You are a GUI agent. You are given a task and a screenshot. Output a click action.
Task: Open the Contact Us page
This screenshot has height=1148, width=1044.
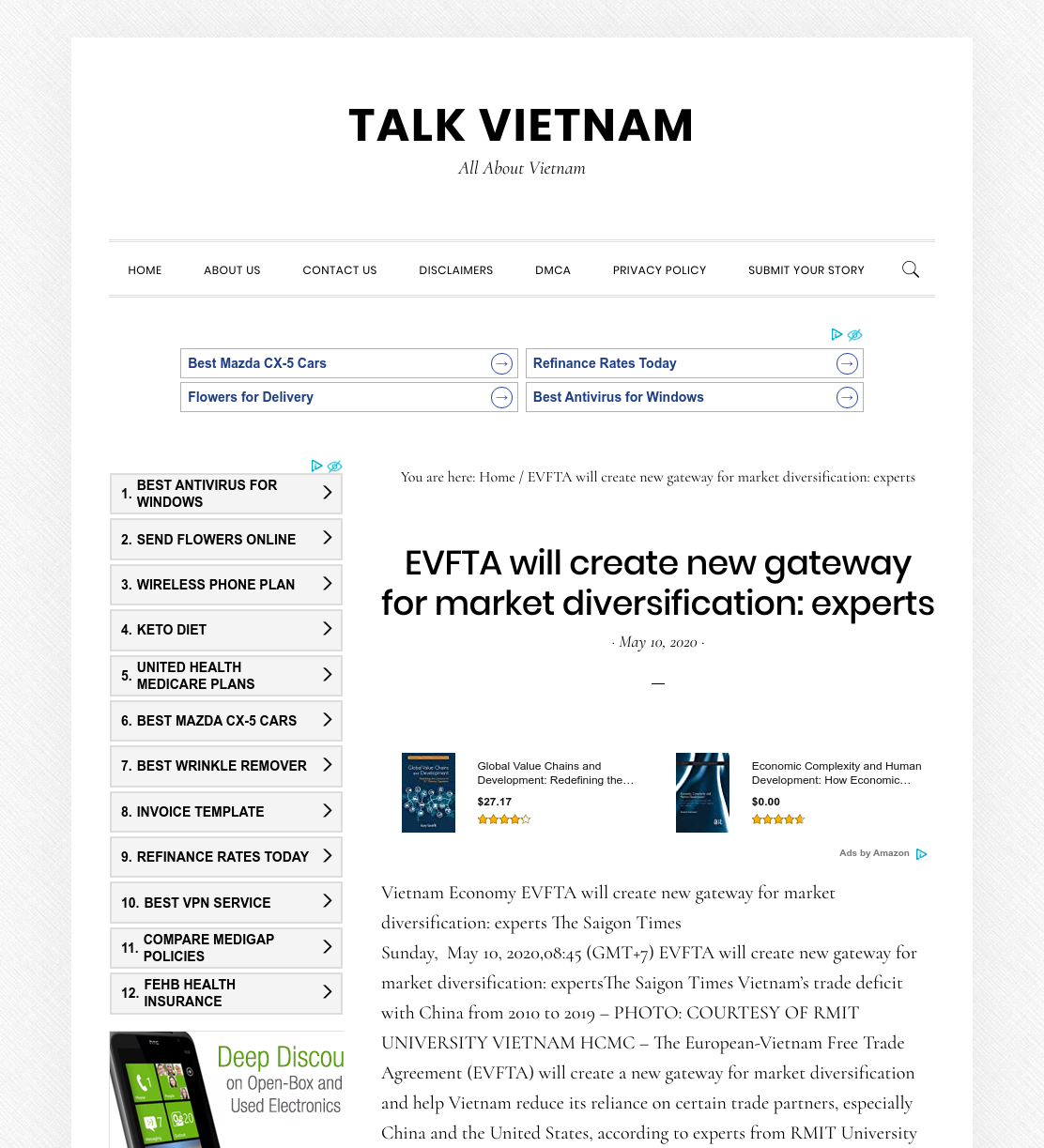click(x=340, y=270)
